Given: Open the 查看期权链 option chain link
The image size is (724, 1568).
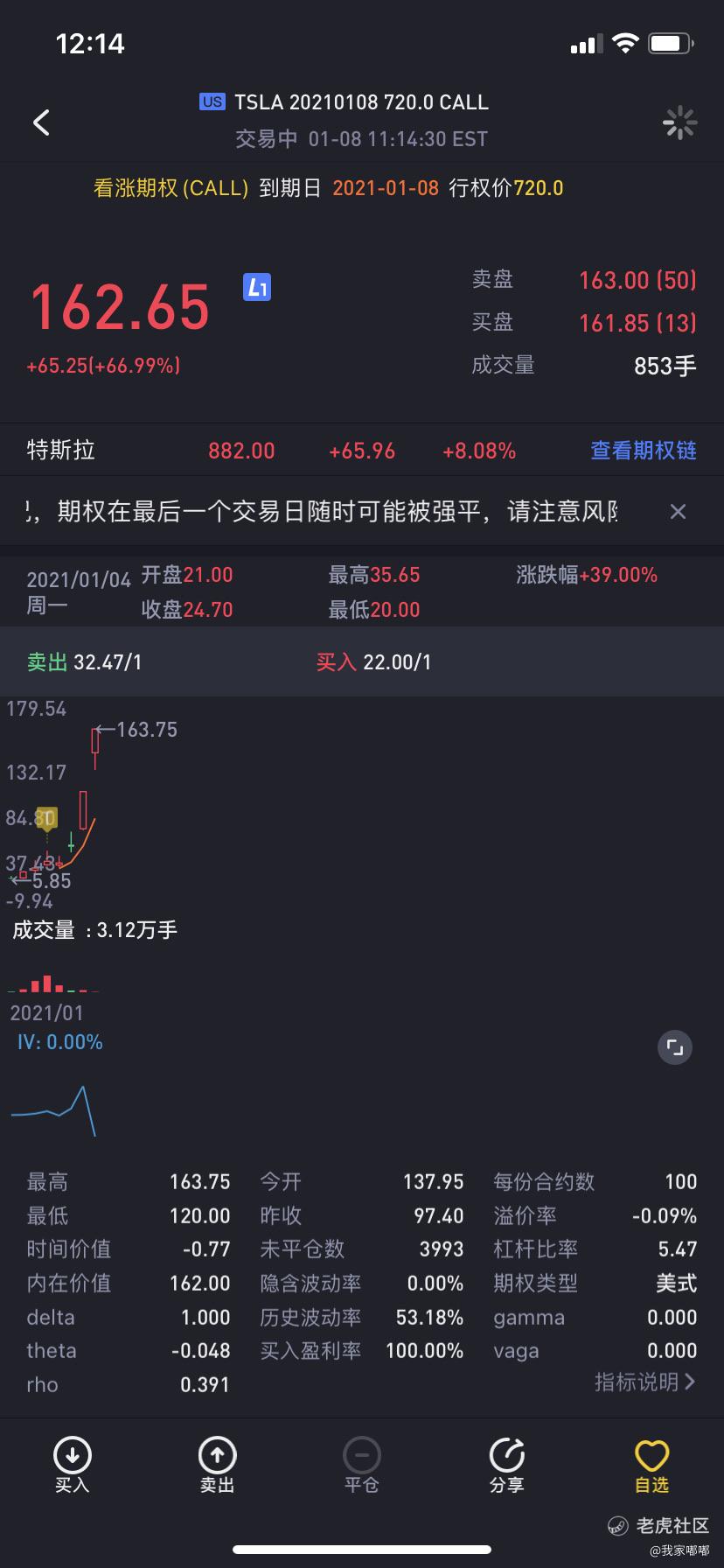Looking at the screenshot, I should point(644,451).
